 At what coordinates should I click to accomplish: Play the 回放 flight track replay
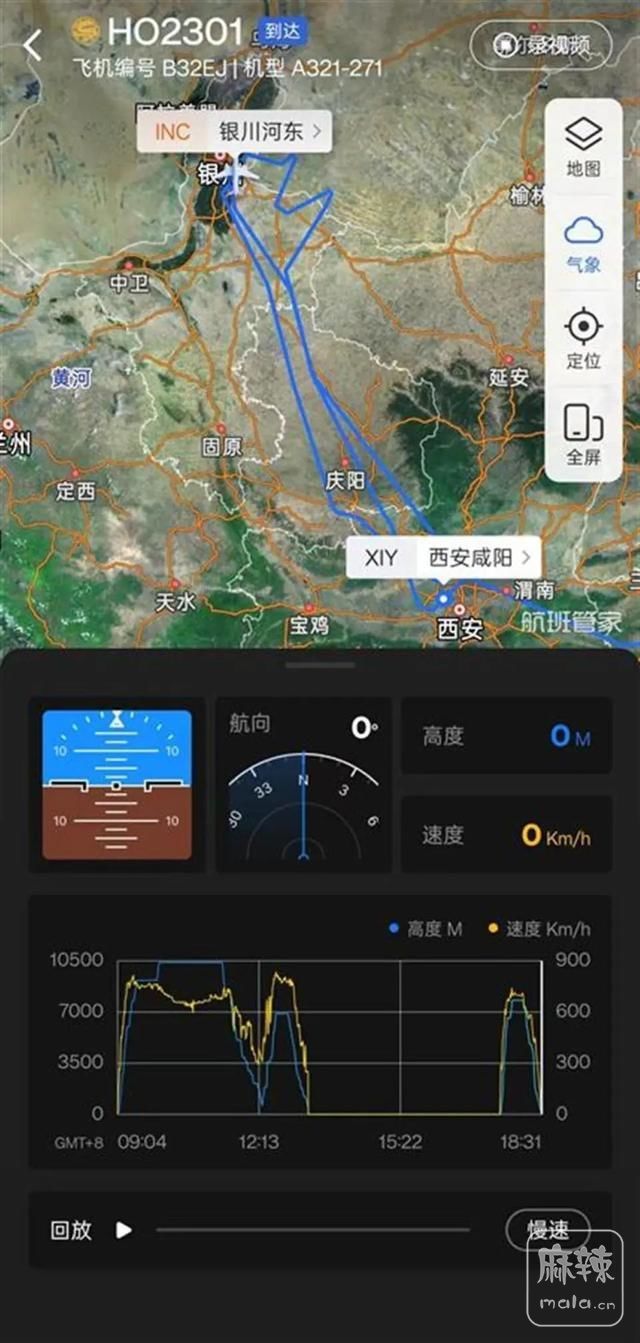point(124,1230)
